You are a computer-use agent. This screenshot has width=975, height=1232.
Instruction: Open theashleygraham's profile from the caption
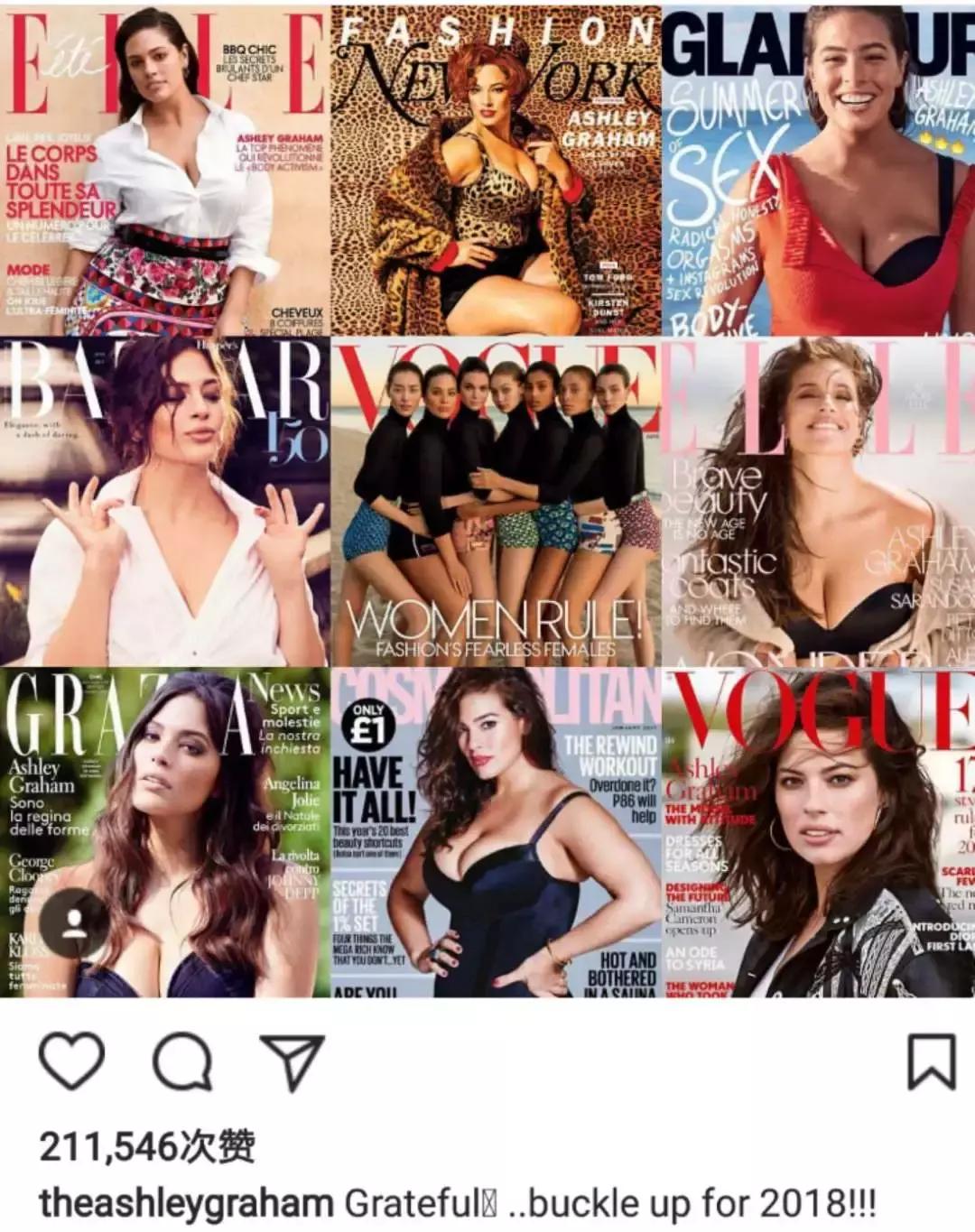[186, 1203]
